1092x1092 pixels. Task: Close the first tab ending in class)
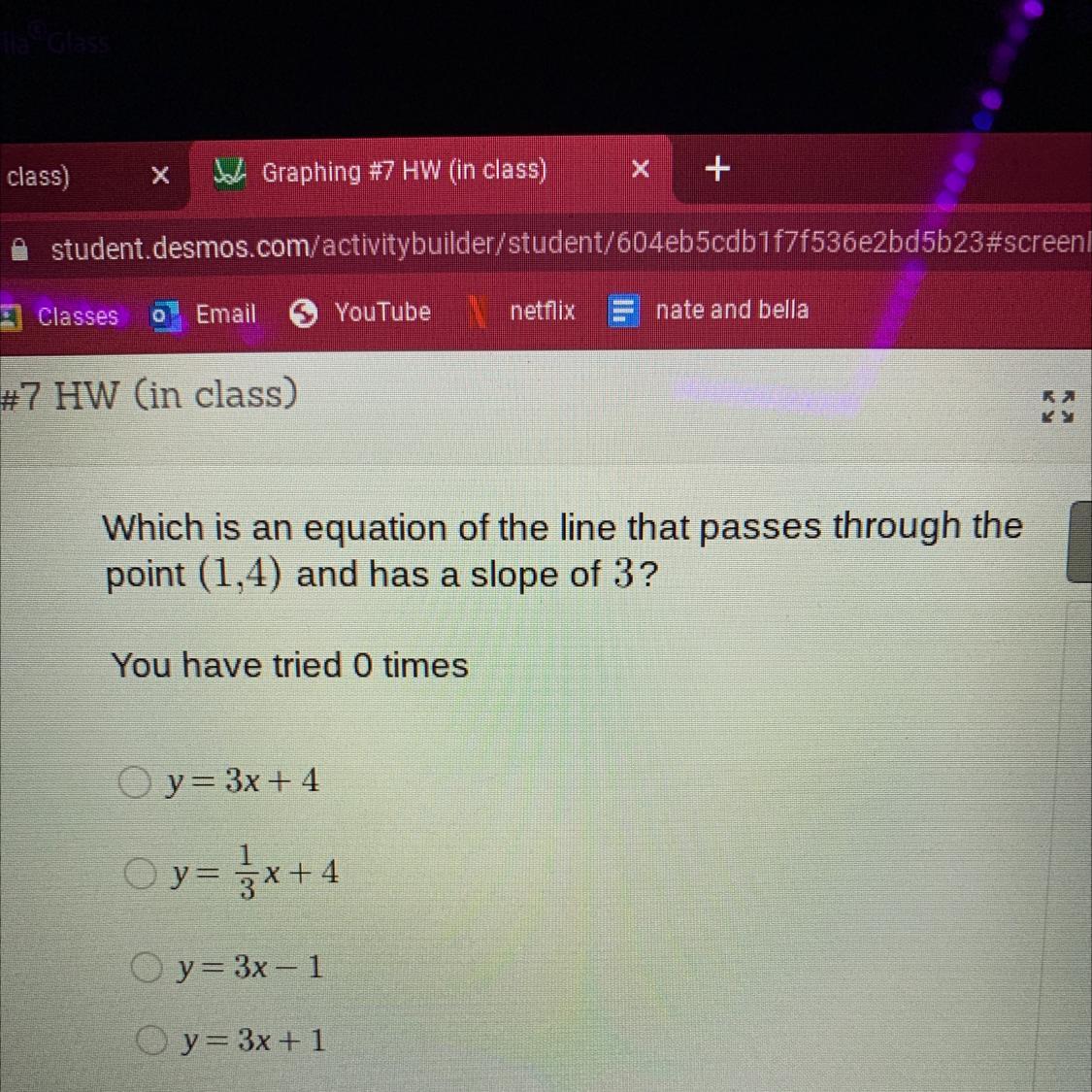click(161, 176)
